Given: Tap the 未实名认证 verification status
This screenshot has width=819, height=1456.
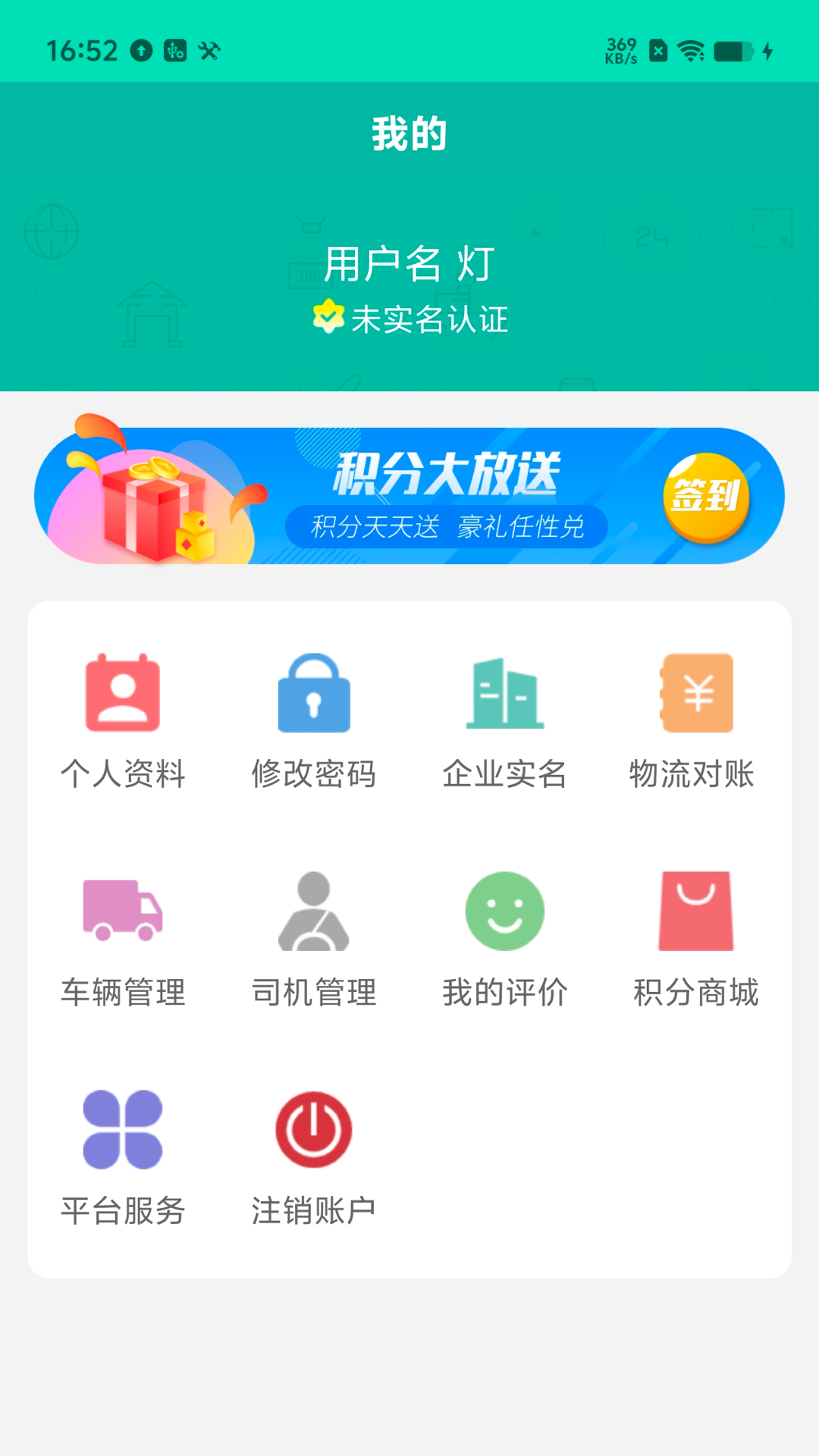Looking at the screenshot, I should tap(411, 319).
